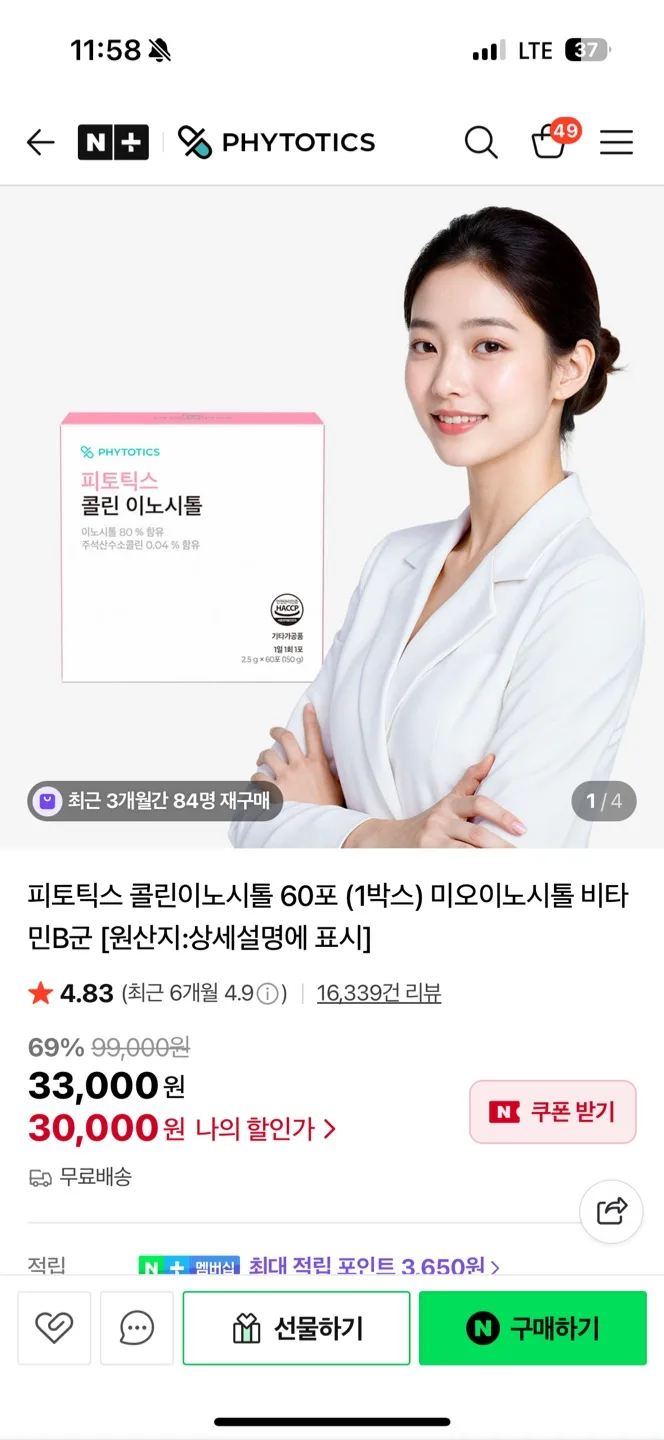Add product to wishlist heart
The image size is (664, 1440).
[54, 1328]
